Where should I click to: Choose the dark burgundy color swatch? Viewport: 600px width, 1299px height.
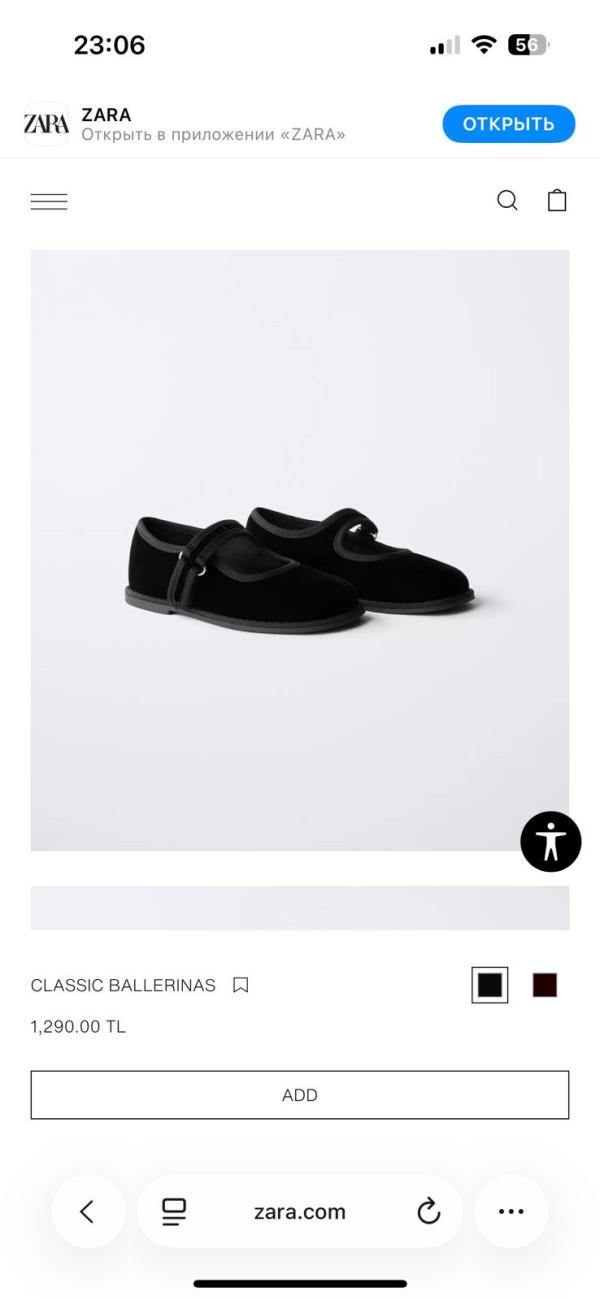tap(544, 985)
